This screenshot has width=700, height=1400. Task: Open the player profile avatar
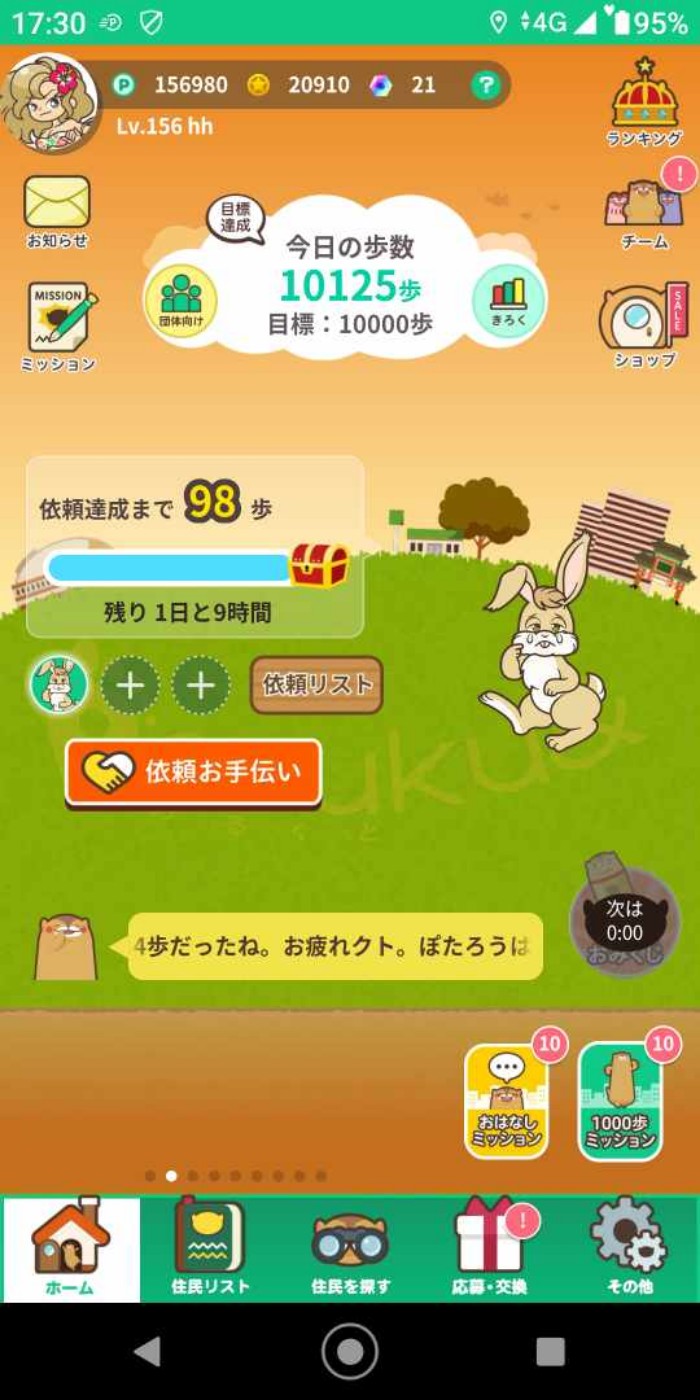pos(50,102)
